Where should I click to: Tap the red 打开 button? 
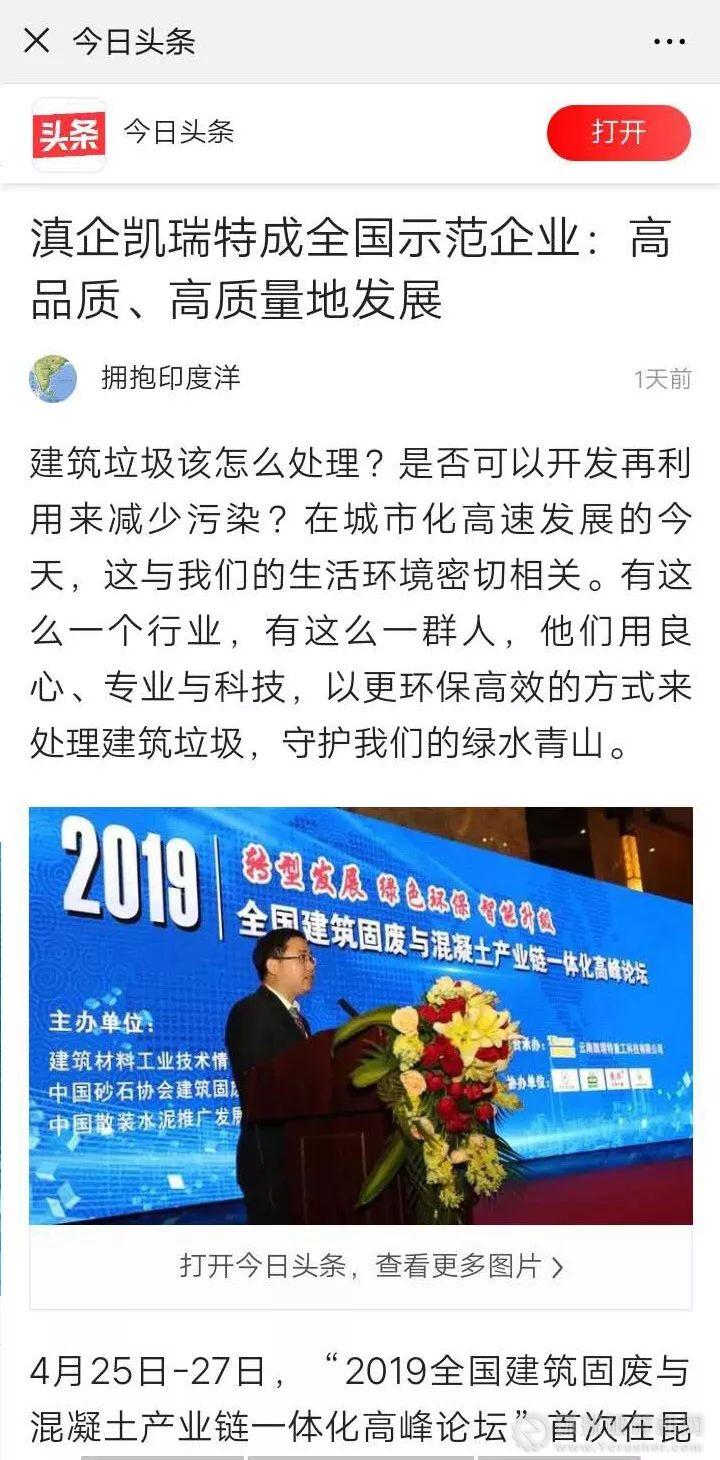pyautogui.click(x=618, y=132)
